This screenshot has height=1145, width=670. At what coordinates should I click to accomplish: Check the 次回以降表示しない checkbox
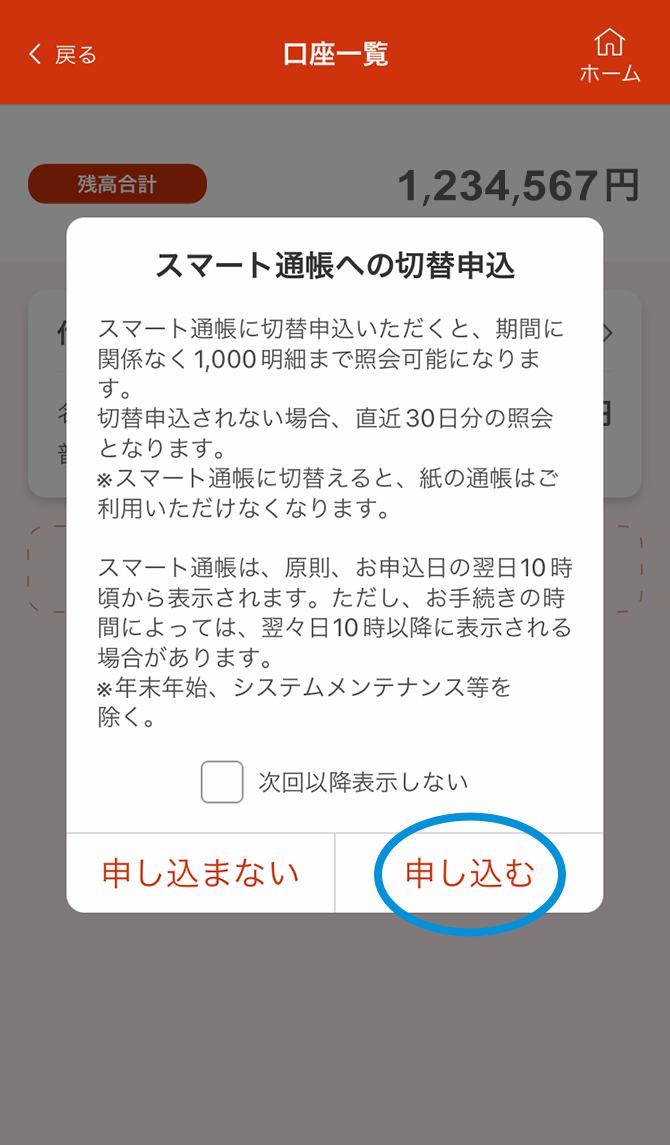pyautogui.click(x=222, y=782)
